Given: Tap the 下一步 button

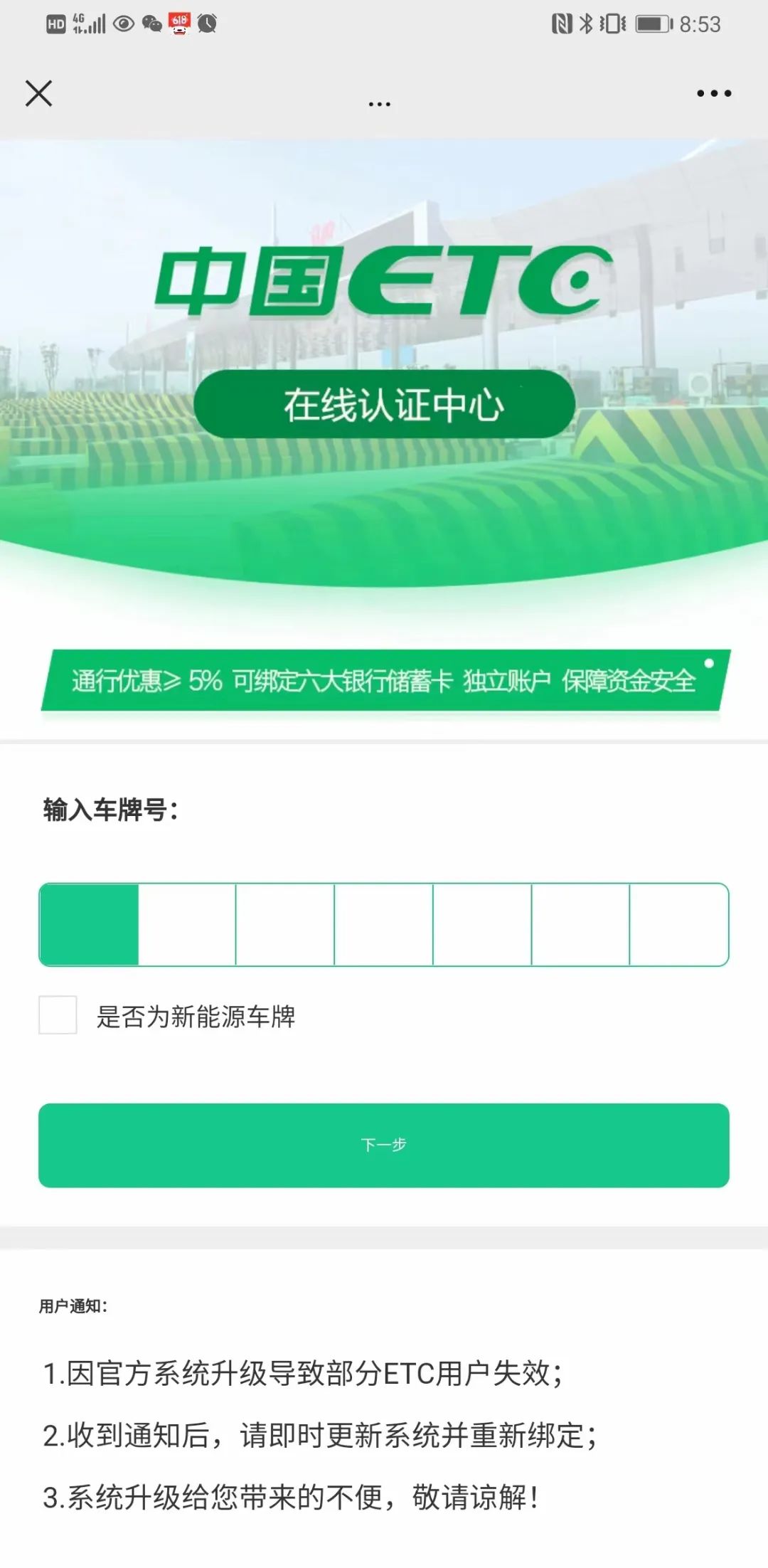Looking at the screenshot, I should [384, 1145].
